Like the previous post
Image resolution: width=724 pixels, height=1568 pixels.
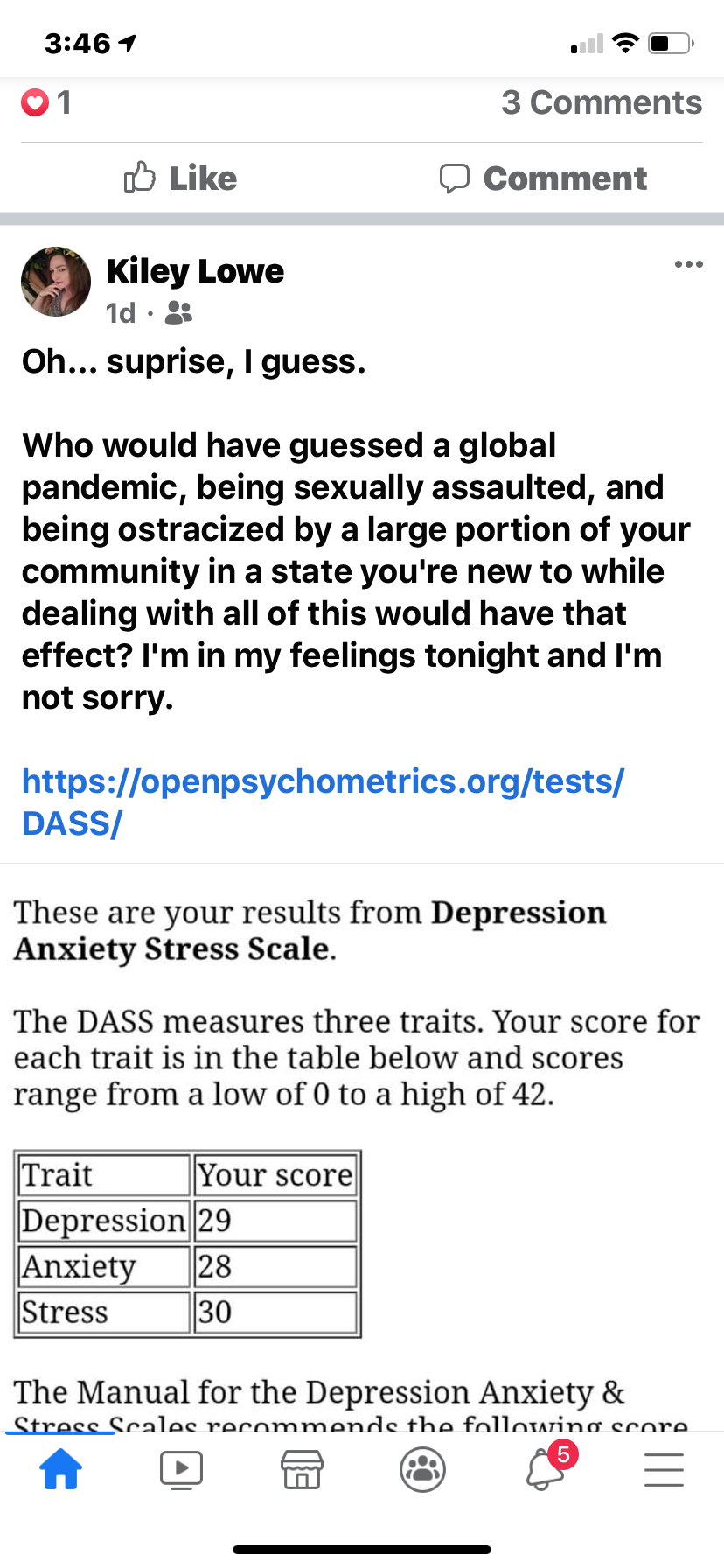coord(181,178)
